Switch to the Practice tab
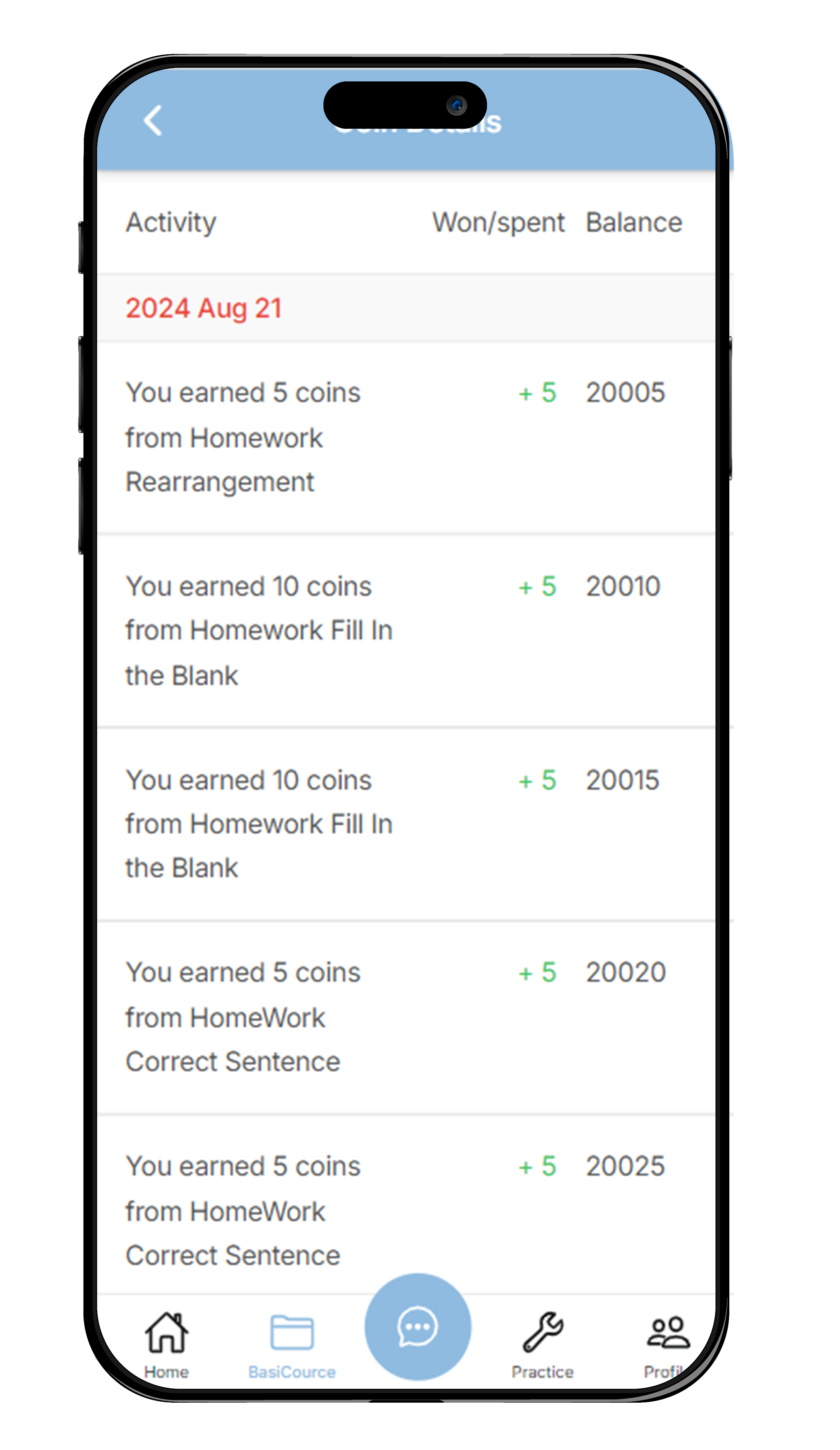This screenshot has width=840, height=1450. point(543,1344)
